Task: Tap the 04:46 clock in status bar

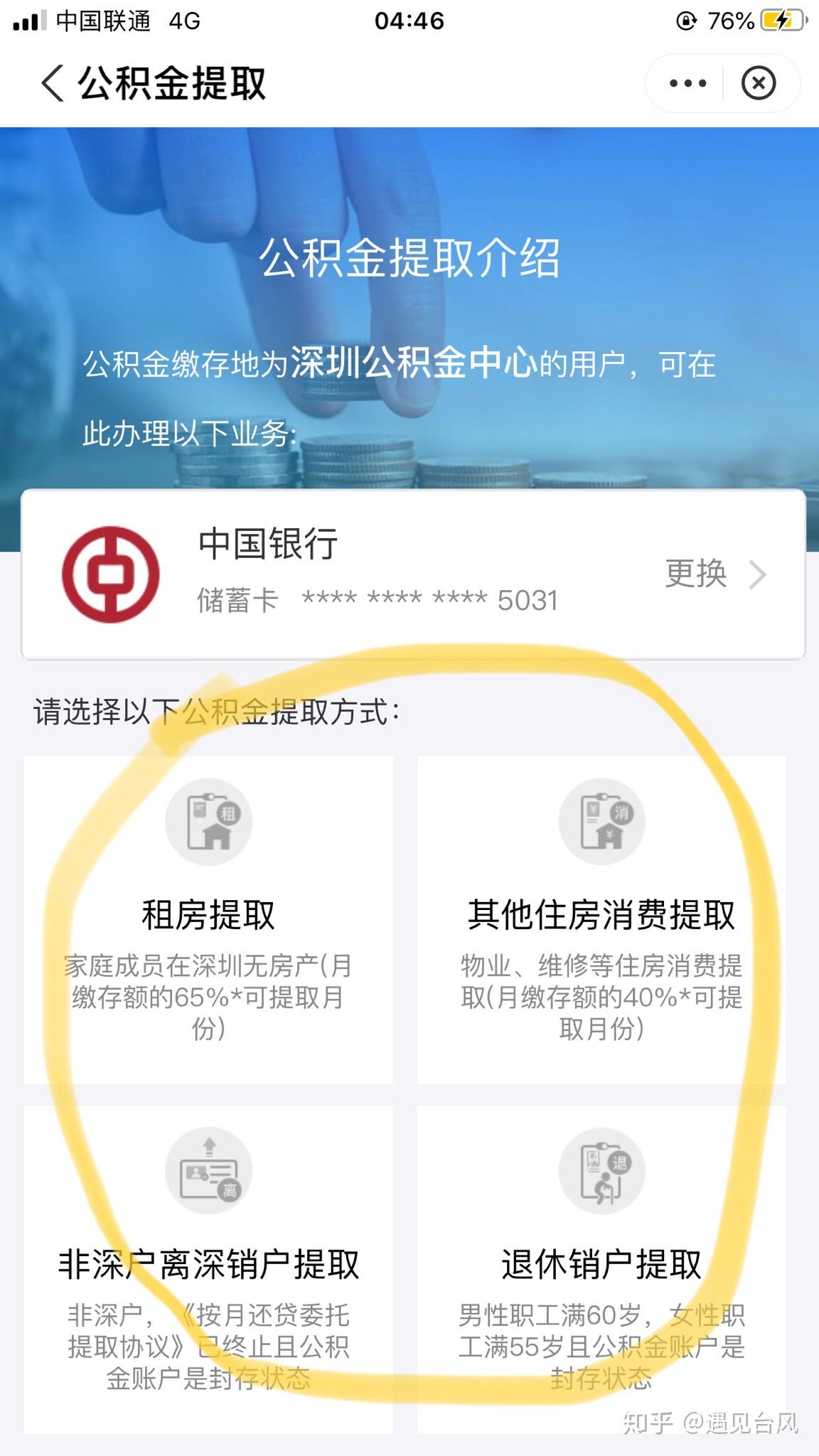Action: pyautogui.click(x=409, y=21)
